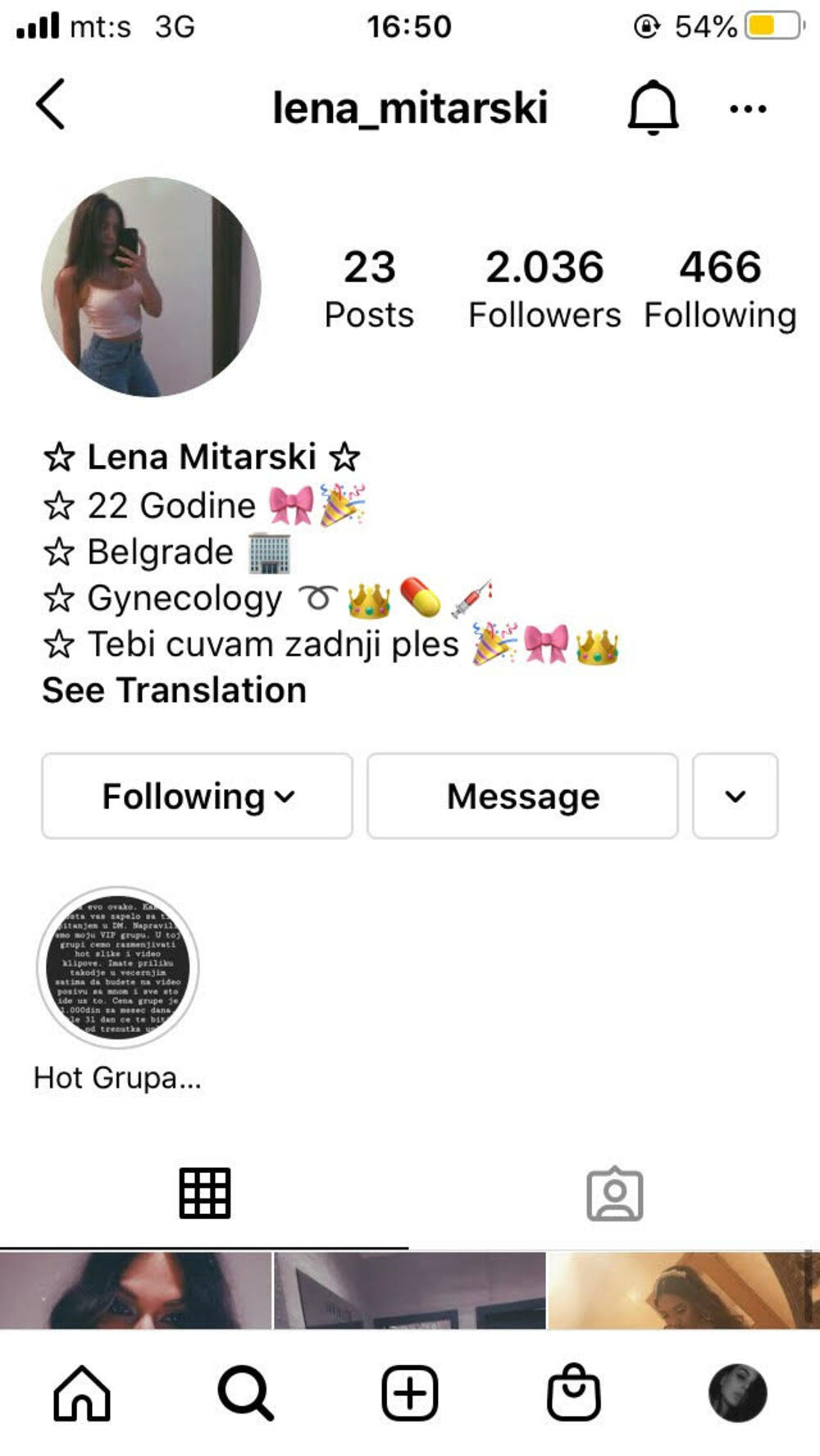Viewport: 820px width, 1456px height.
Task: Switch to the tagged photos tab
Action: pos(614,1194)
